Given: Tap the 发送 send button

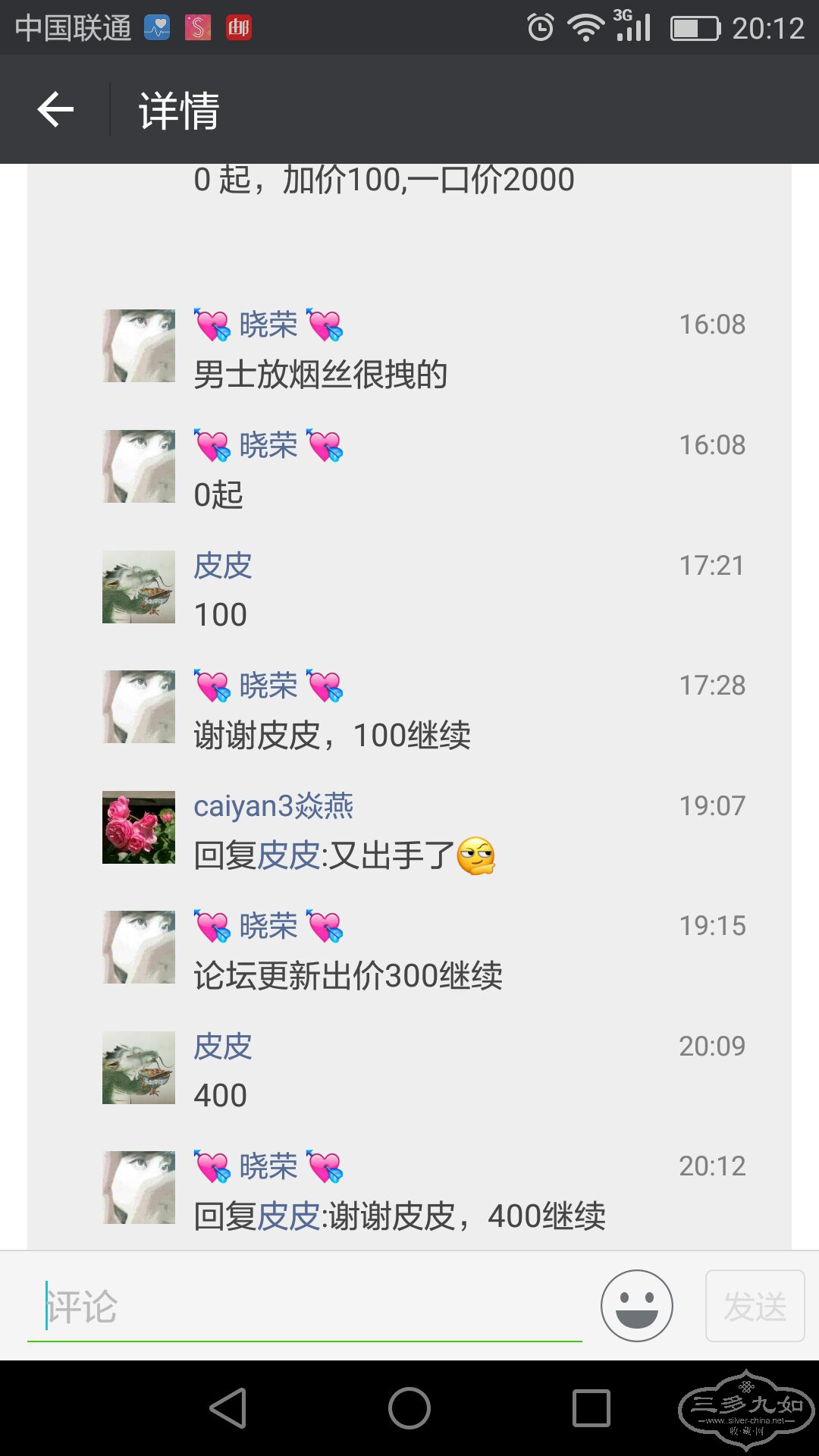Looking at the screenshot, I should coord(755,1306).
